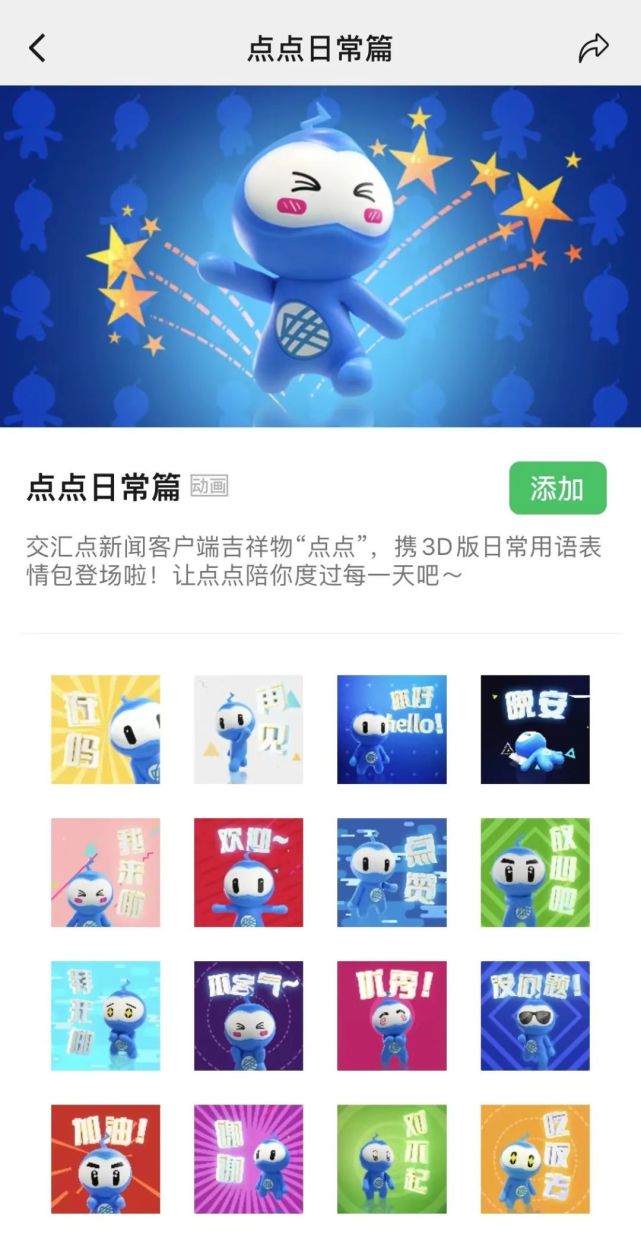Select the 加油! sticker

[x=105, y=1159]
